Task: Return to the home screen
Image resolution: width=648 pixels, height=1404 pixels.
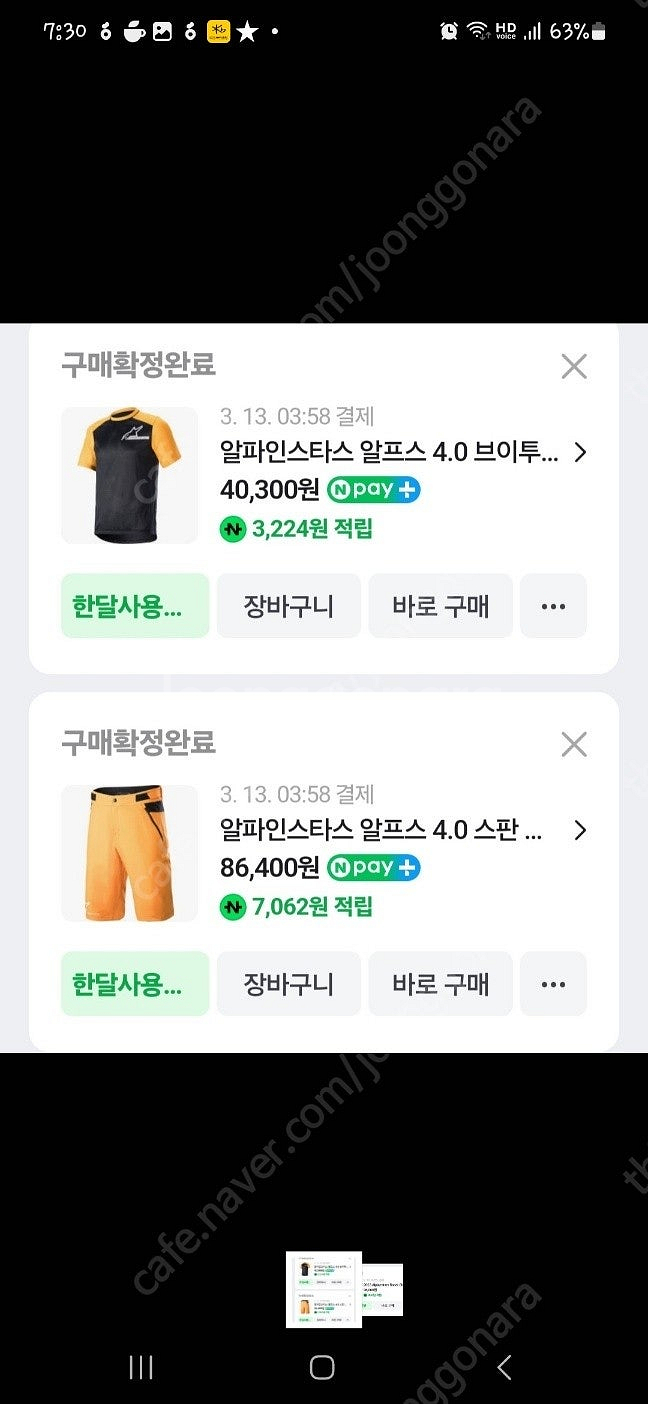Action: point(322,1367)
